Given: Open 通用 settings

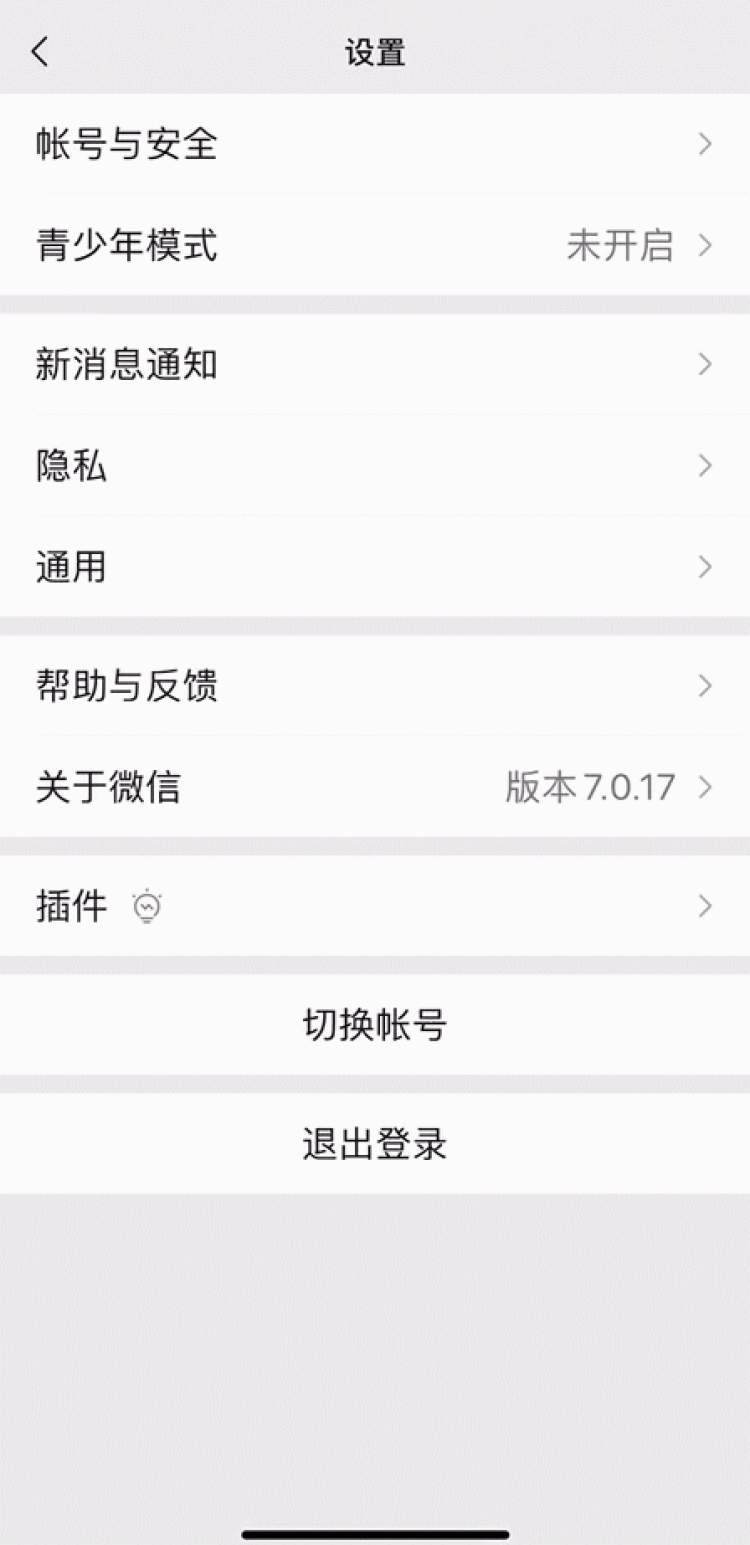Looking at the screenshot, I should point(375,567).
